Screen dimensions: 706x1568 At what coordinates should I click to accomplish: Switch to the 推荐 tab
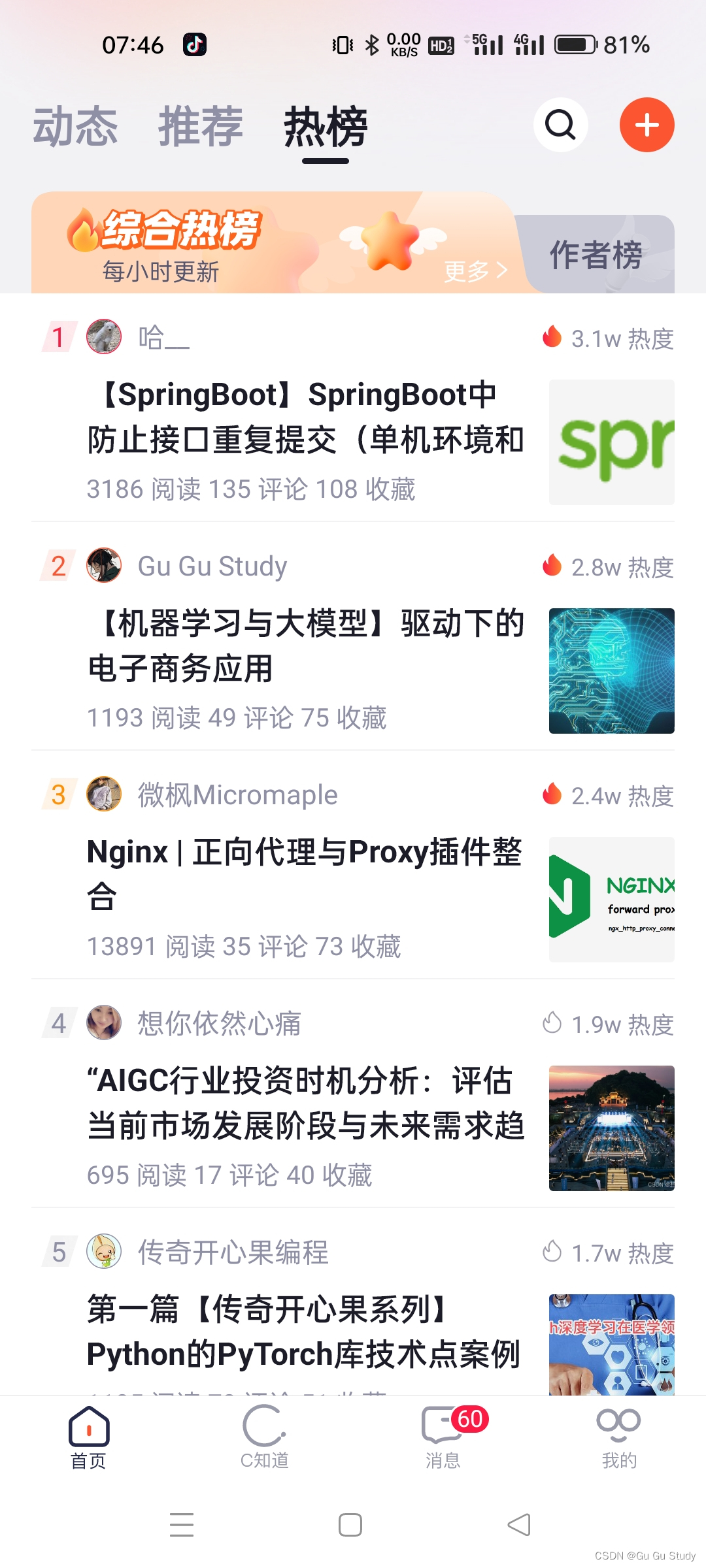pos(200,127)
